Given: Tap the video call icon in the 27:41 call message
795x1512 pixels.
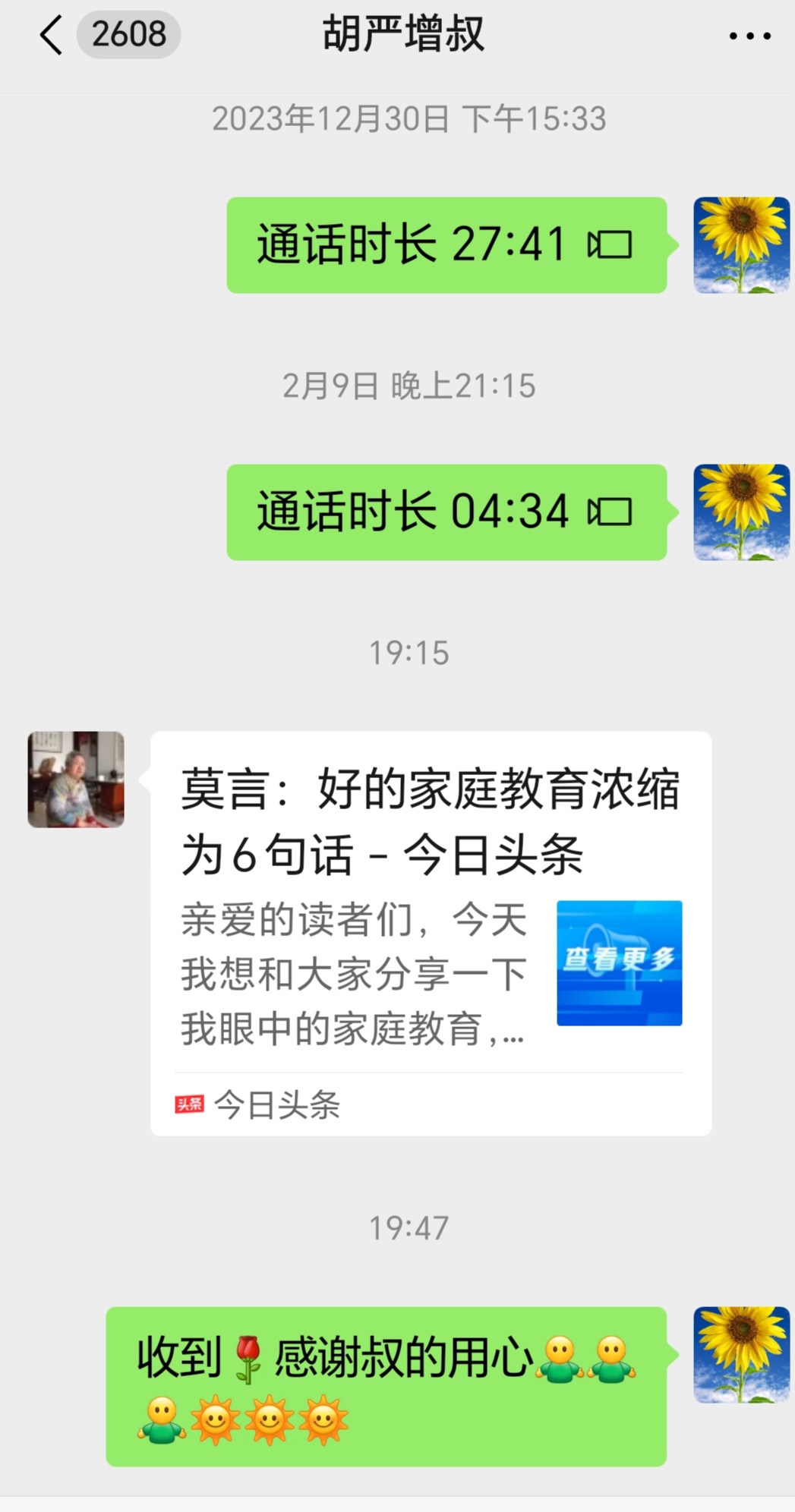Looking at the screenshot, I should (x=609, y=244).
